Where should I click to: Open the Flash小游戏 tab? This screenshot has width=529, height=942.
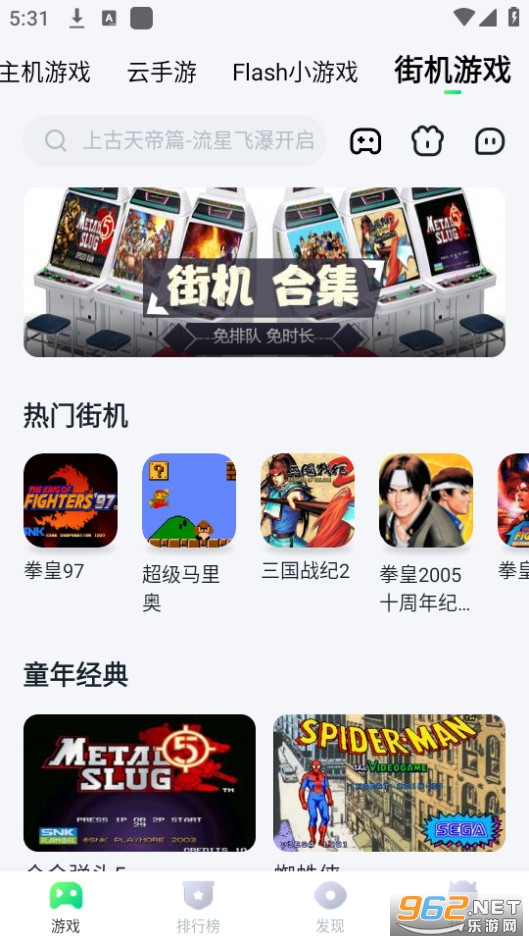coord(295,73)
